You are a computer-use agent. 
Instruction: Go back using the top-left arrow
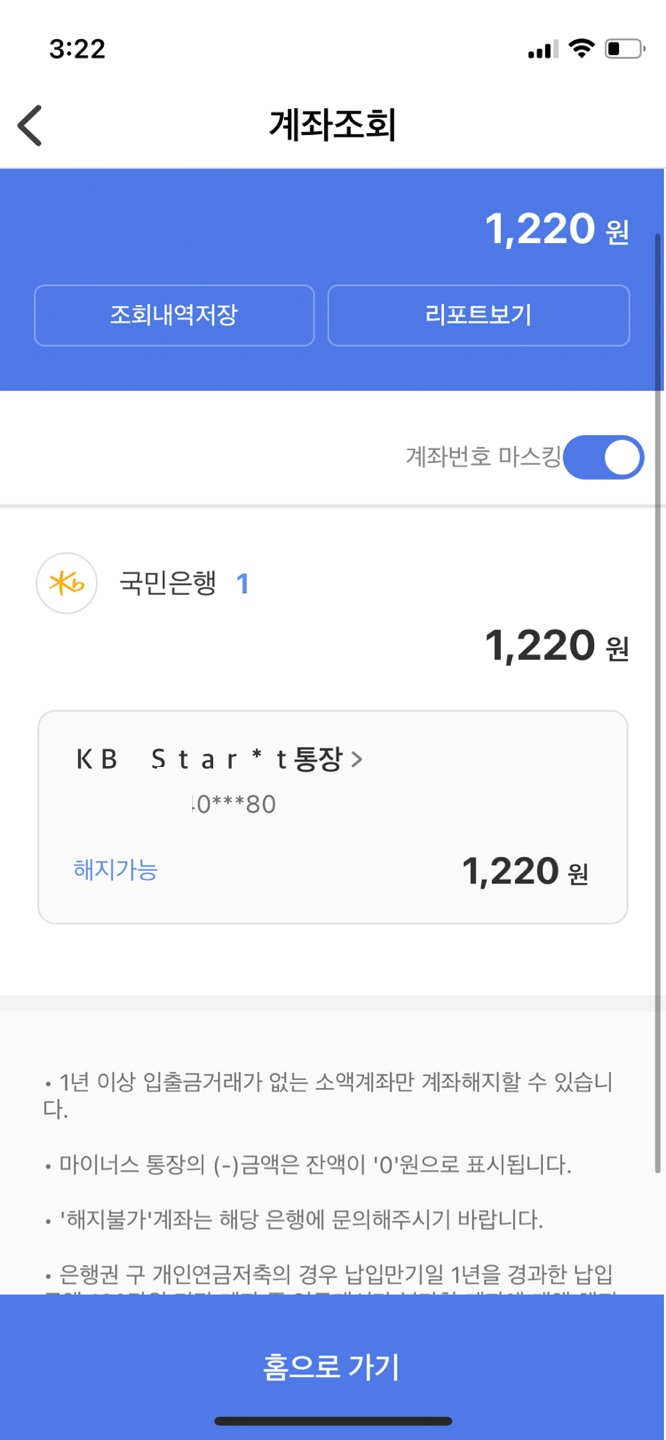pos(31,127)
